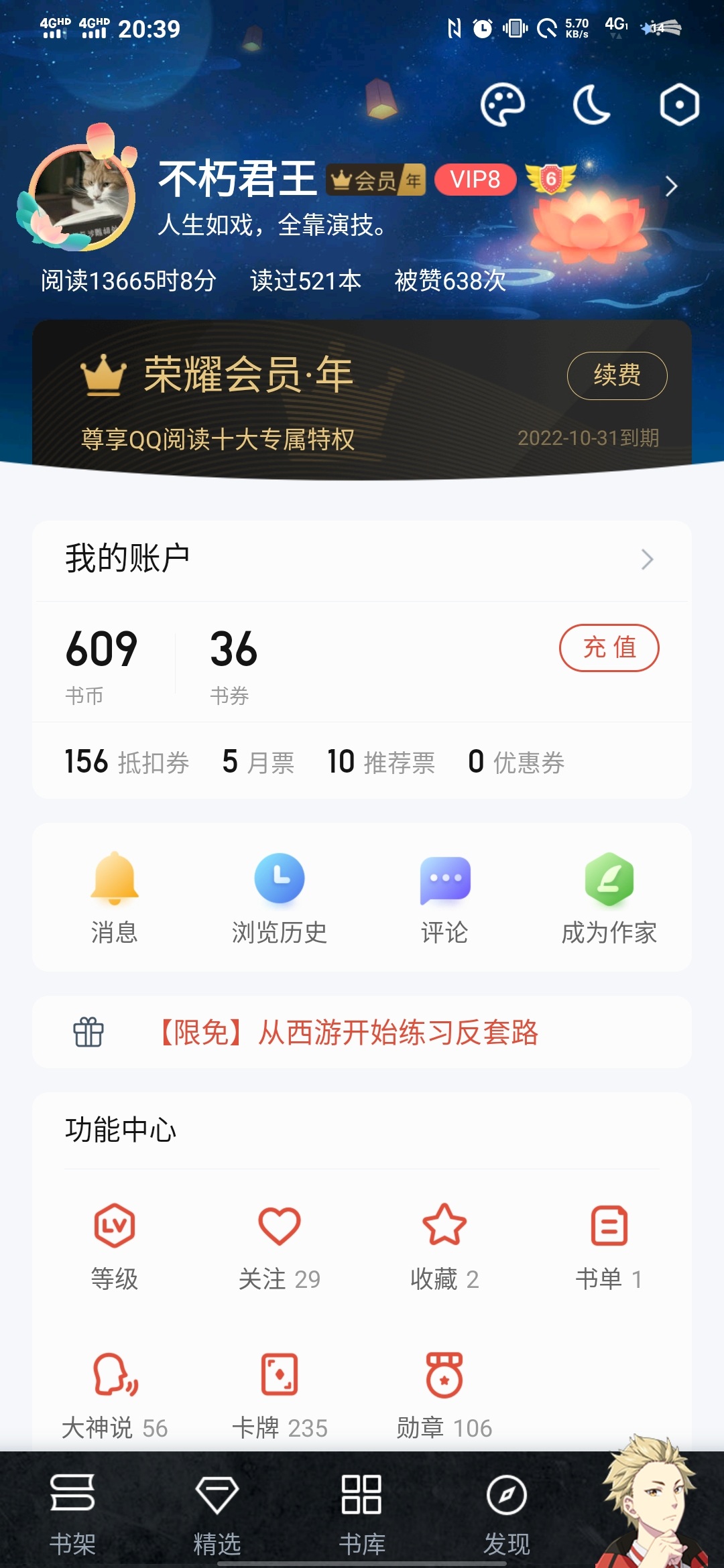Open settings hexagon icon
The image size is (724, 1568).
click(679, 105)
